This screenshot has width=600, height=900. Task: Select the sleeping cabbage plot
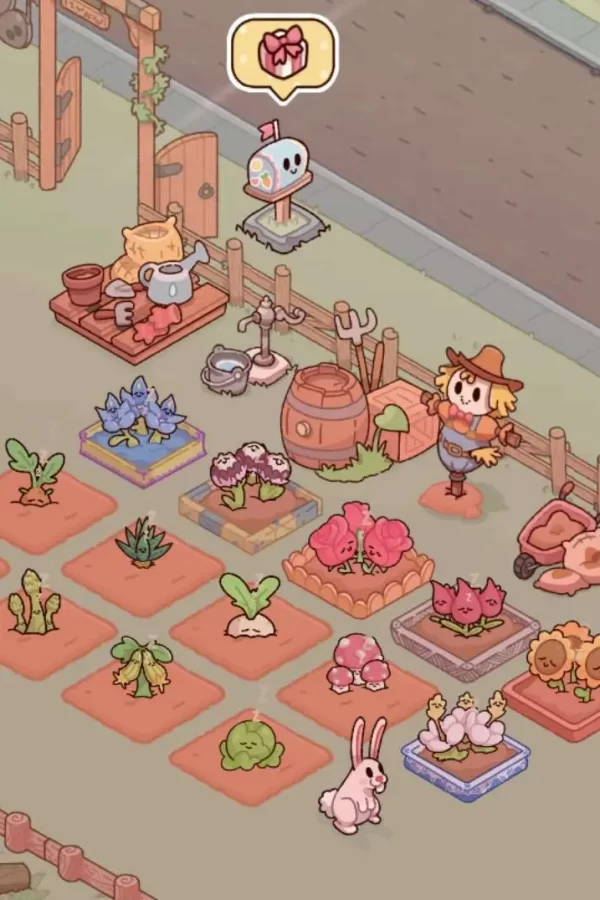pos(251,748)
